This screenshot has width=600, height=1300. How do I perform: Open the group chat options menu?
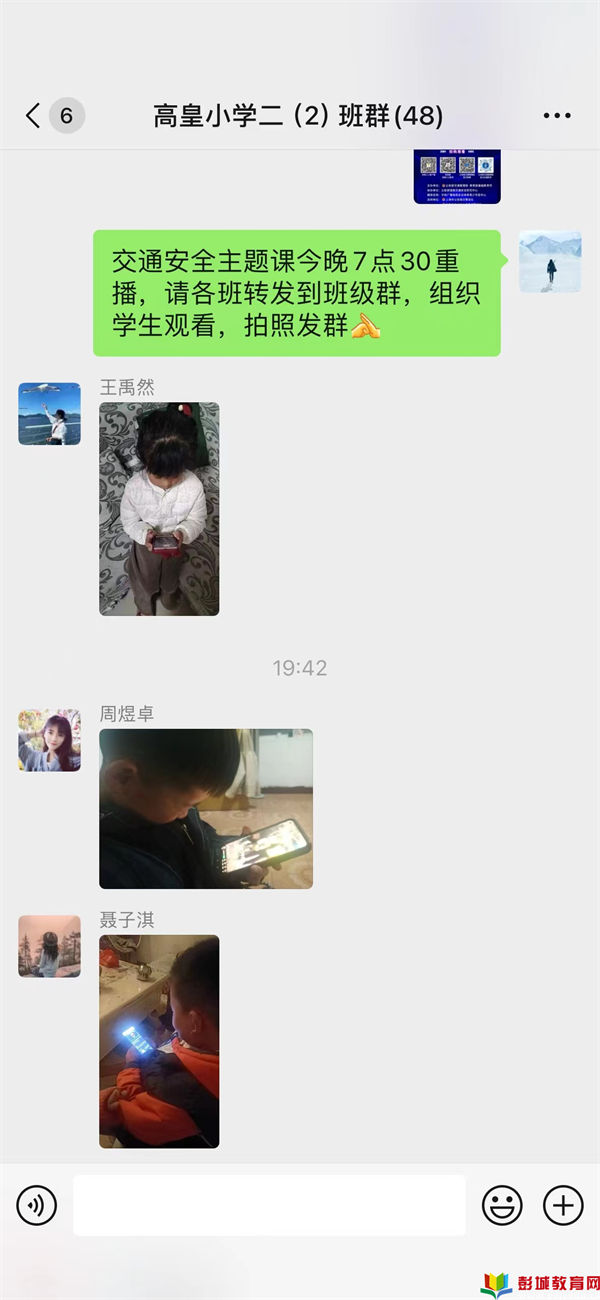click(x=556, y=116)
